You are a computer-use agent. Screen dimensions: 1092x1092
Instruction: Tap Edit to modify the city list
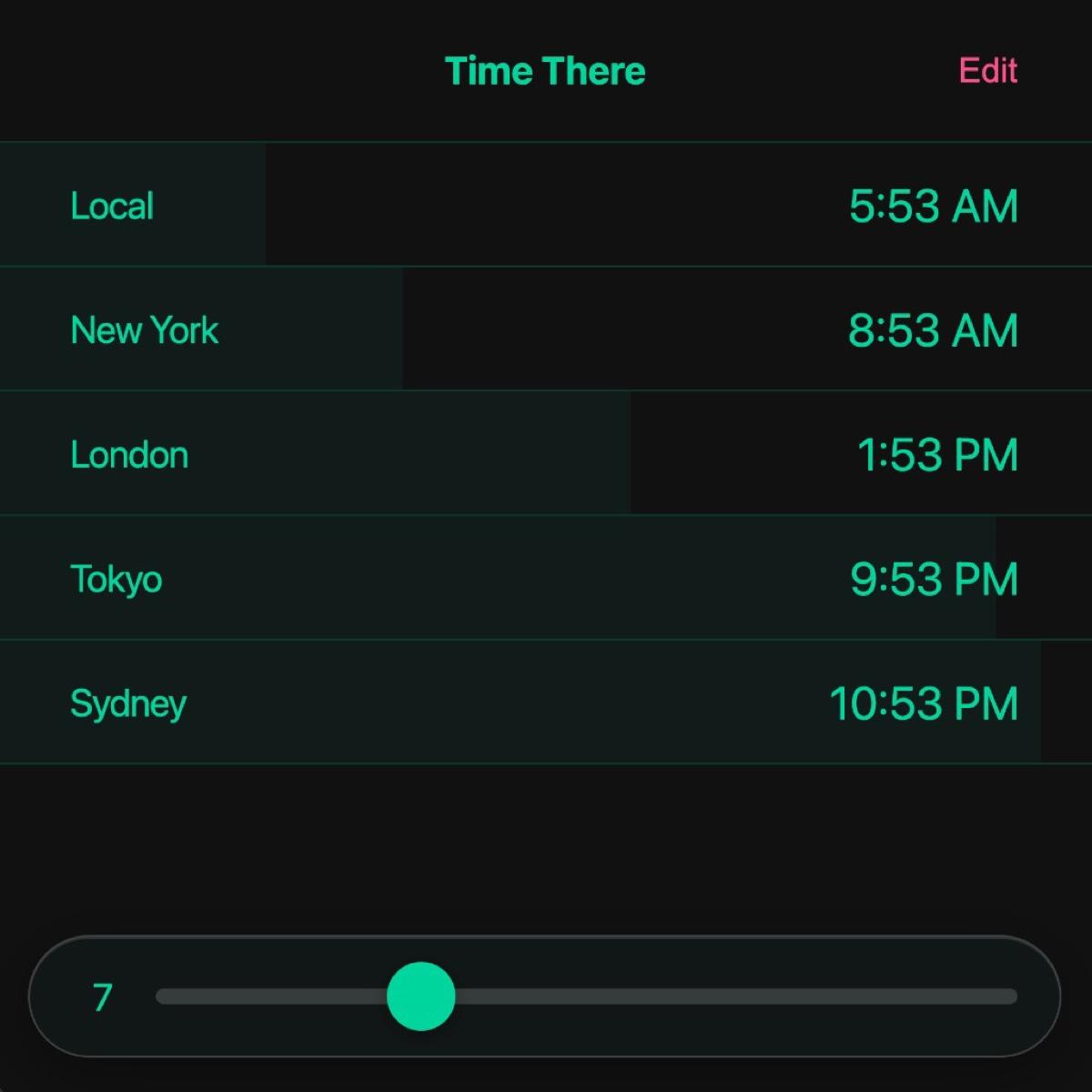point(987,71)
